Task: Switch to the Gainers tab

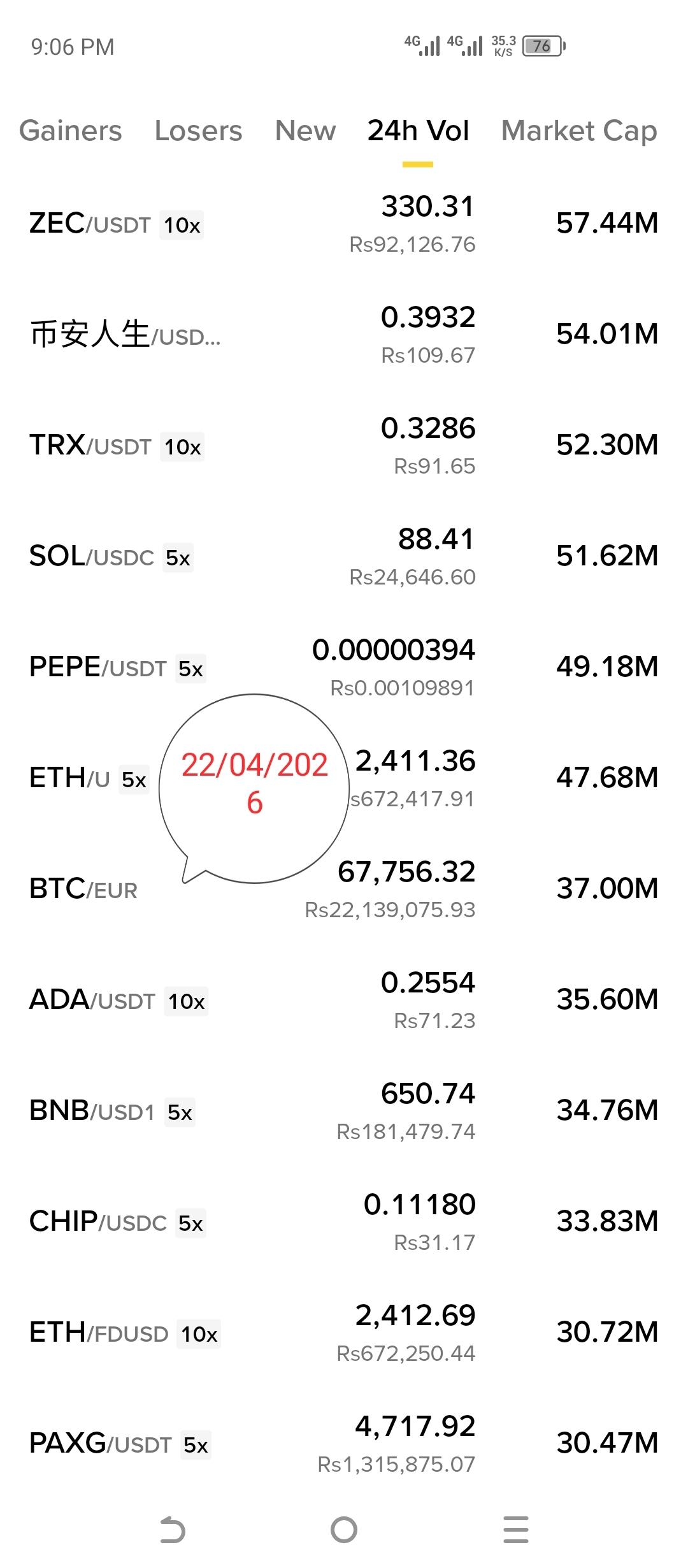Action: (70, 131)
